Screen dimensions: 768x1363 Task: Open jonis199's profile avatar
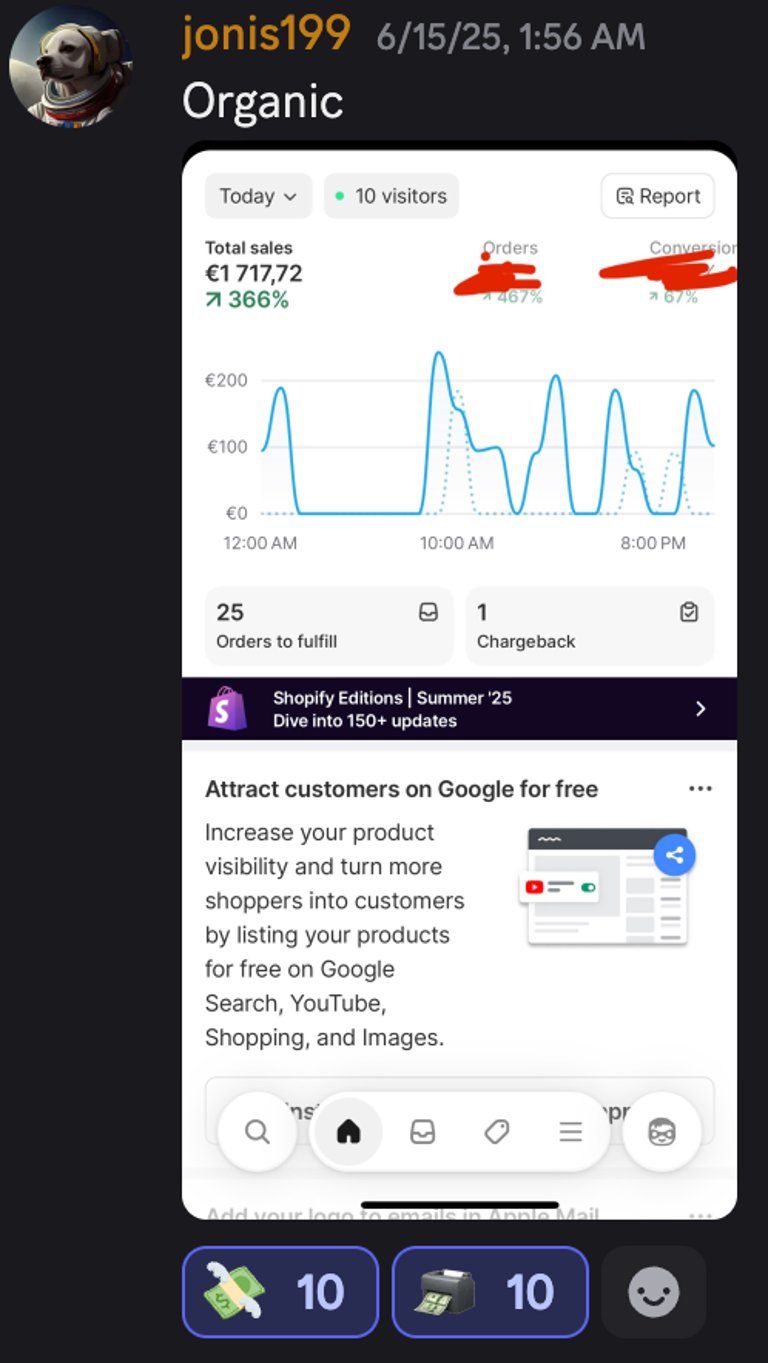(70, 66)
